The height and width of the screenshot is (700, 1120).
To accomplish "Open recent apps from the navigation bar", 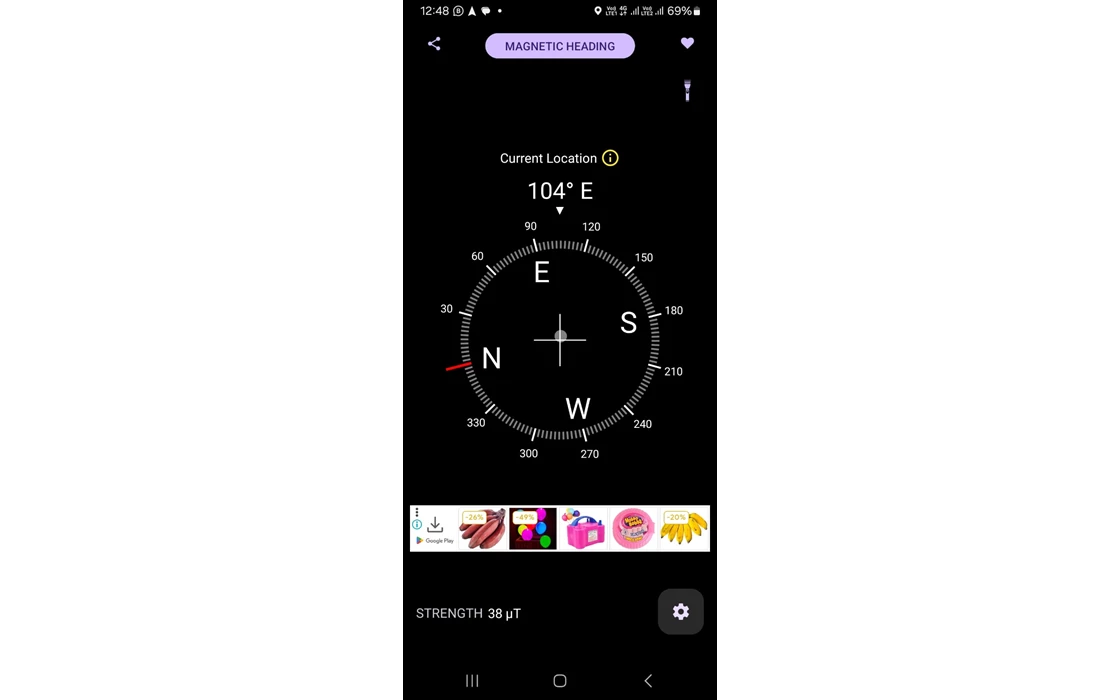I will click(472, 681).
